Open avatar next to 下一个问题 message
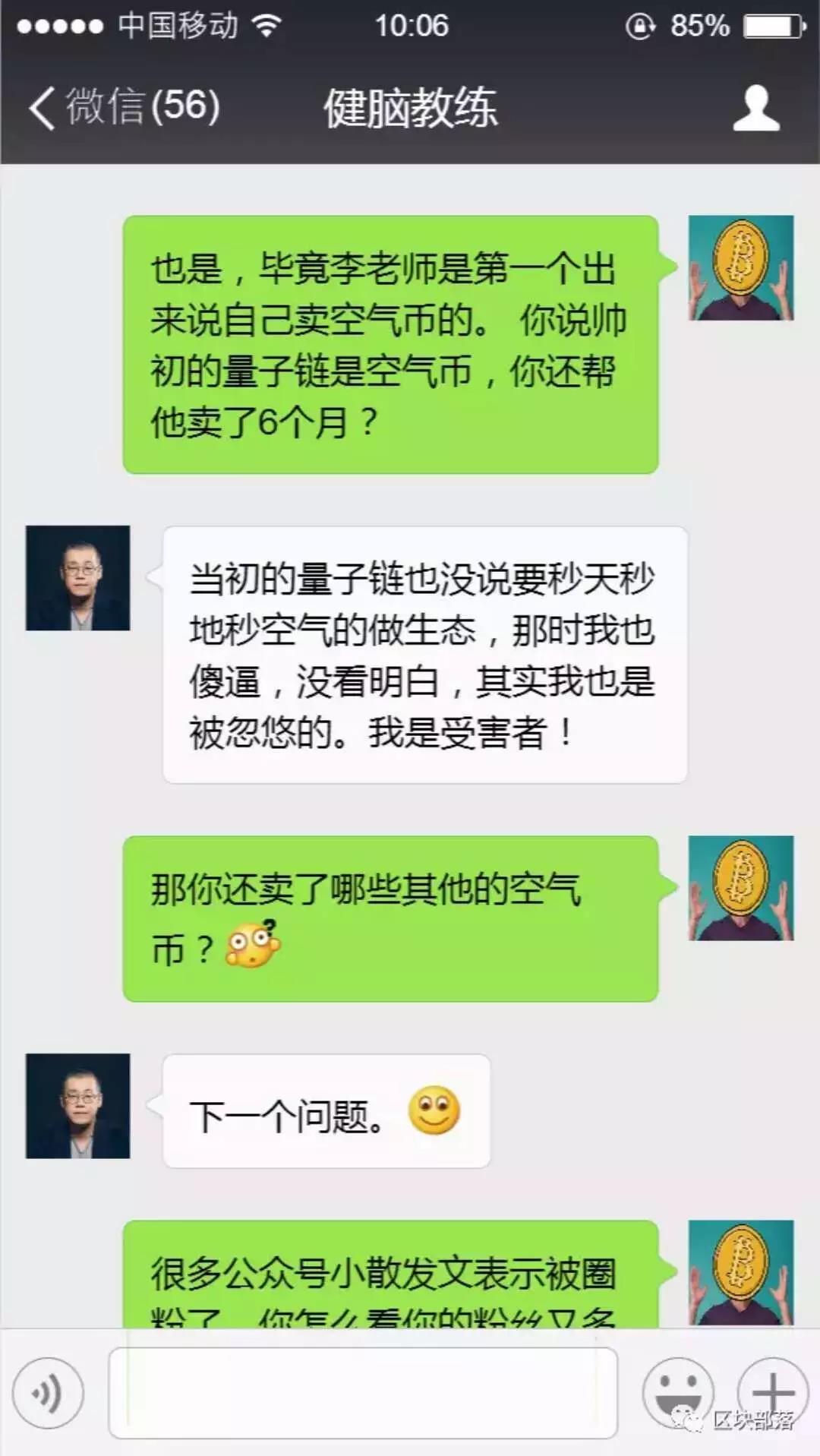This screenshot has width=820, height=1456. pyautogui.click(x=78, y=1106)
